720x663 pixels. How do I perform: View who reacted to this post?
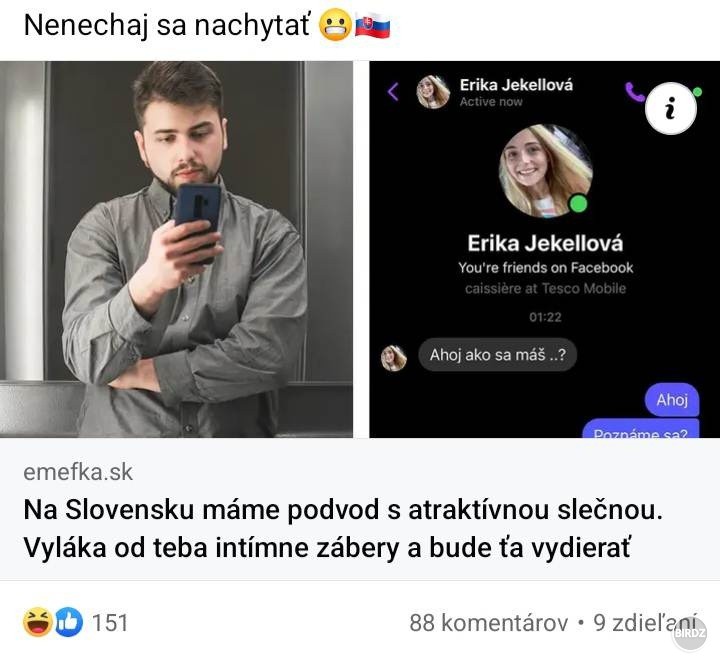(x=76, y=622)
